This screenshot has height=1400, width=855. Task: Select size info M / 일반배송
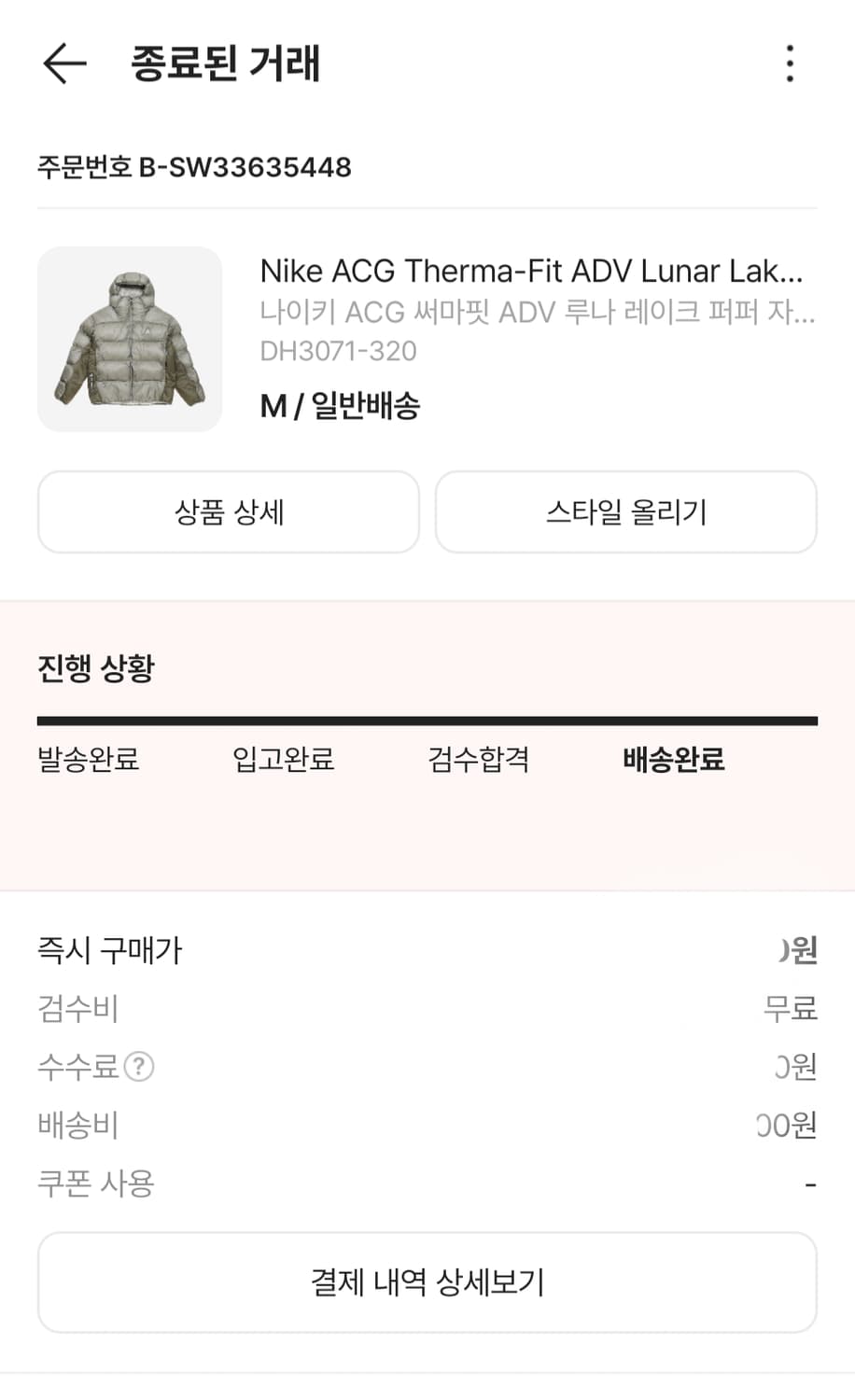(x=340, y=406)
